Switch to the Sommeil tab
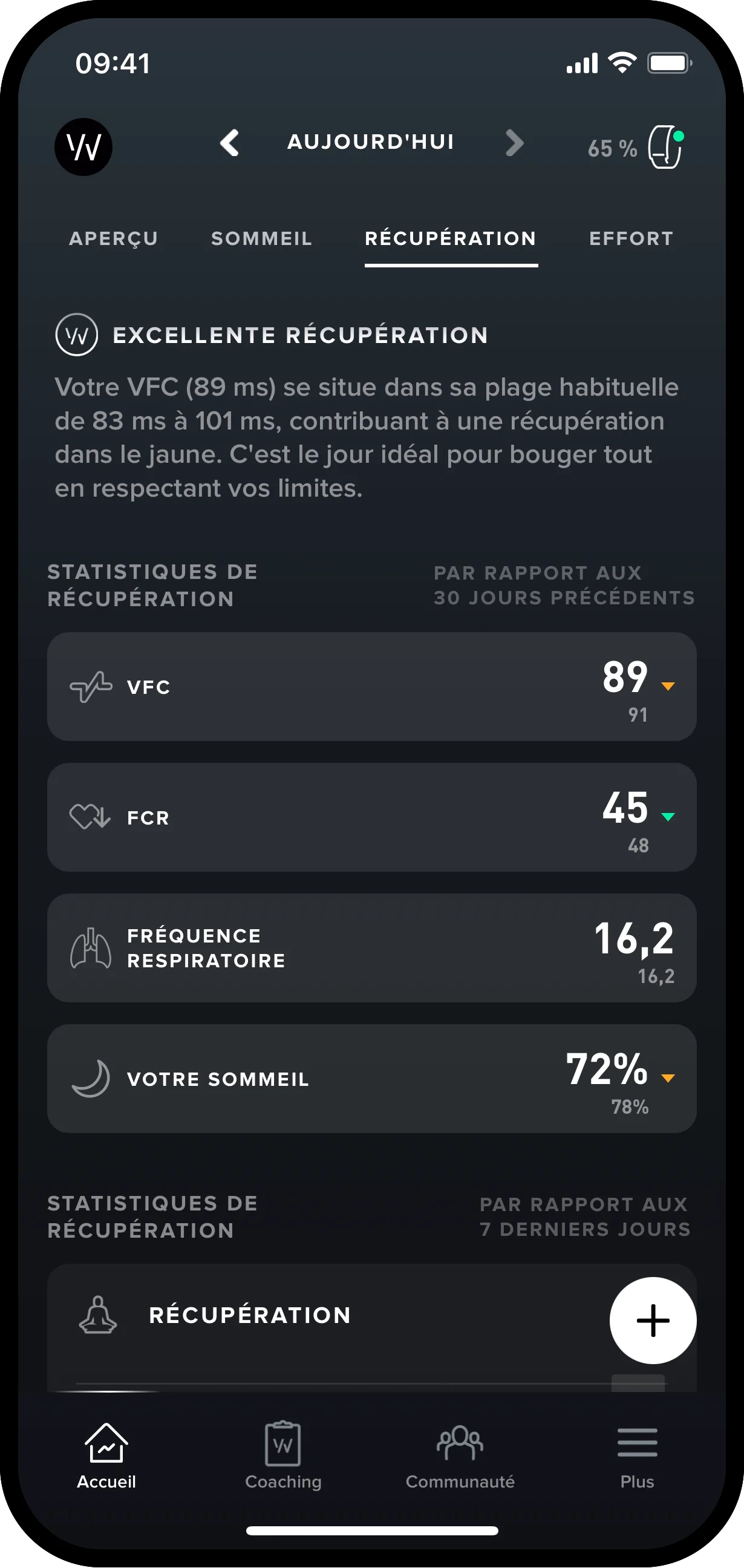Screen dimensions: 744x1568 coord(262,238)
